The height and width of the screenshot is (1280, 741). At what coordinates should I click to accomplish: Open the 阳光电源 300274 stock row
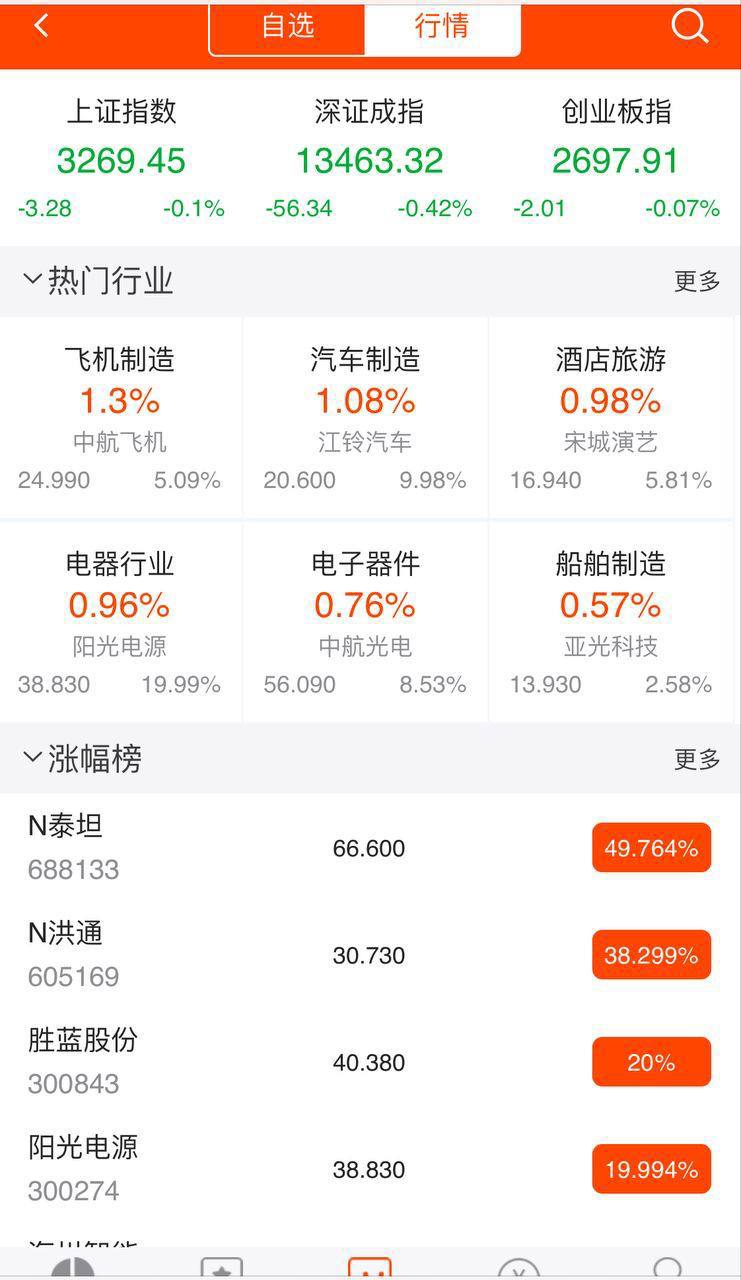pos(369,1169)
